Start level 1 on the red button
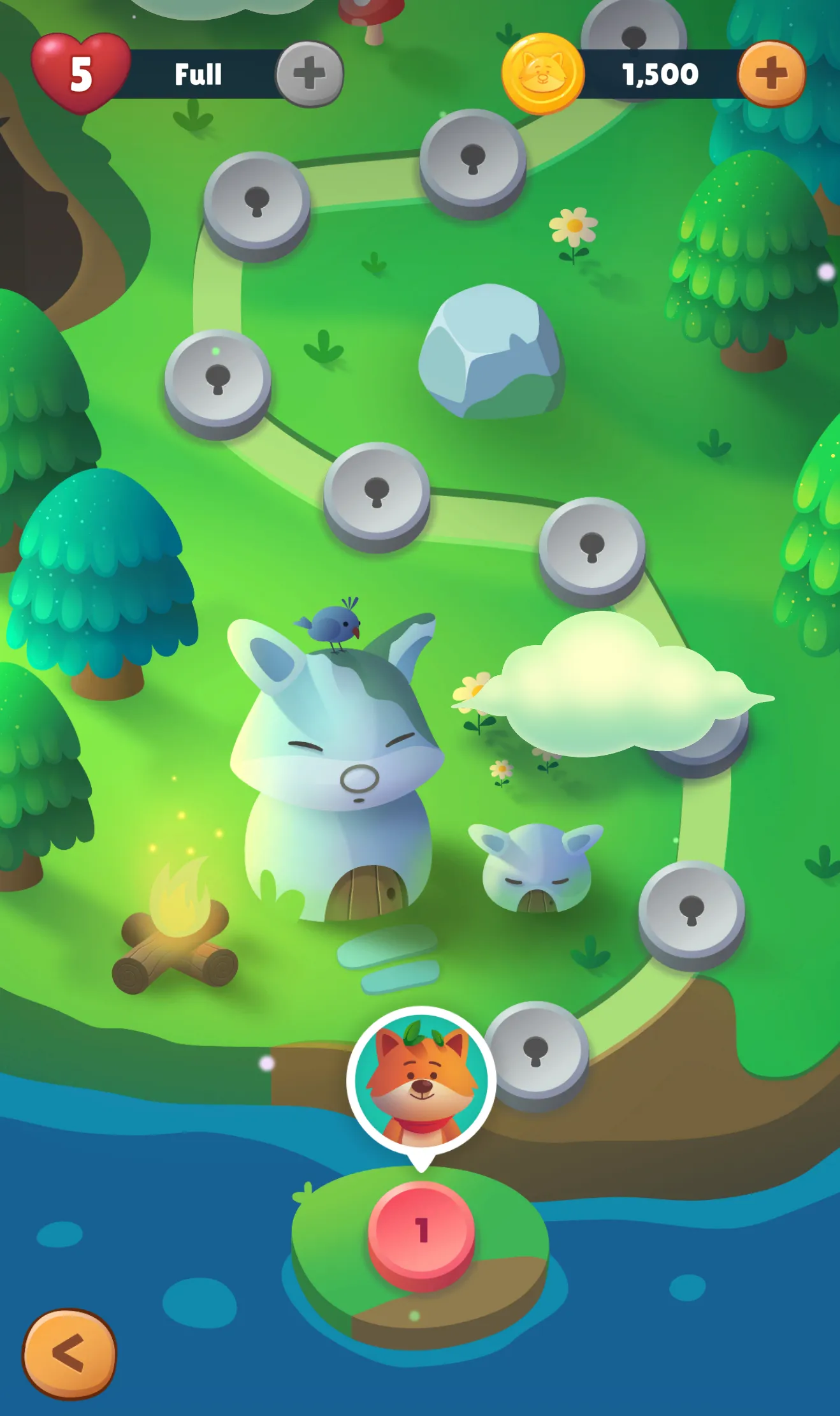840x1416 pixels. click(421, 1230)
